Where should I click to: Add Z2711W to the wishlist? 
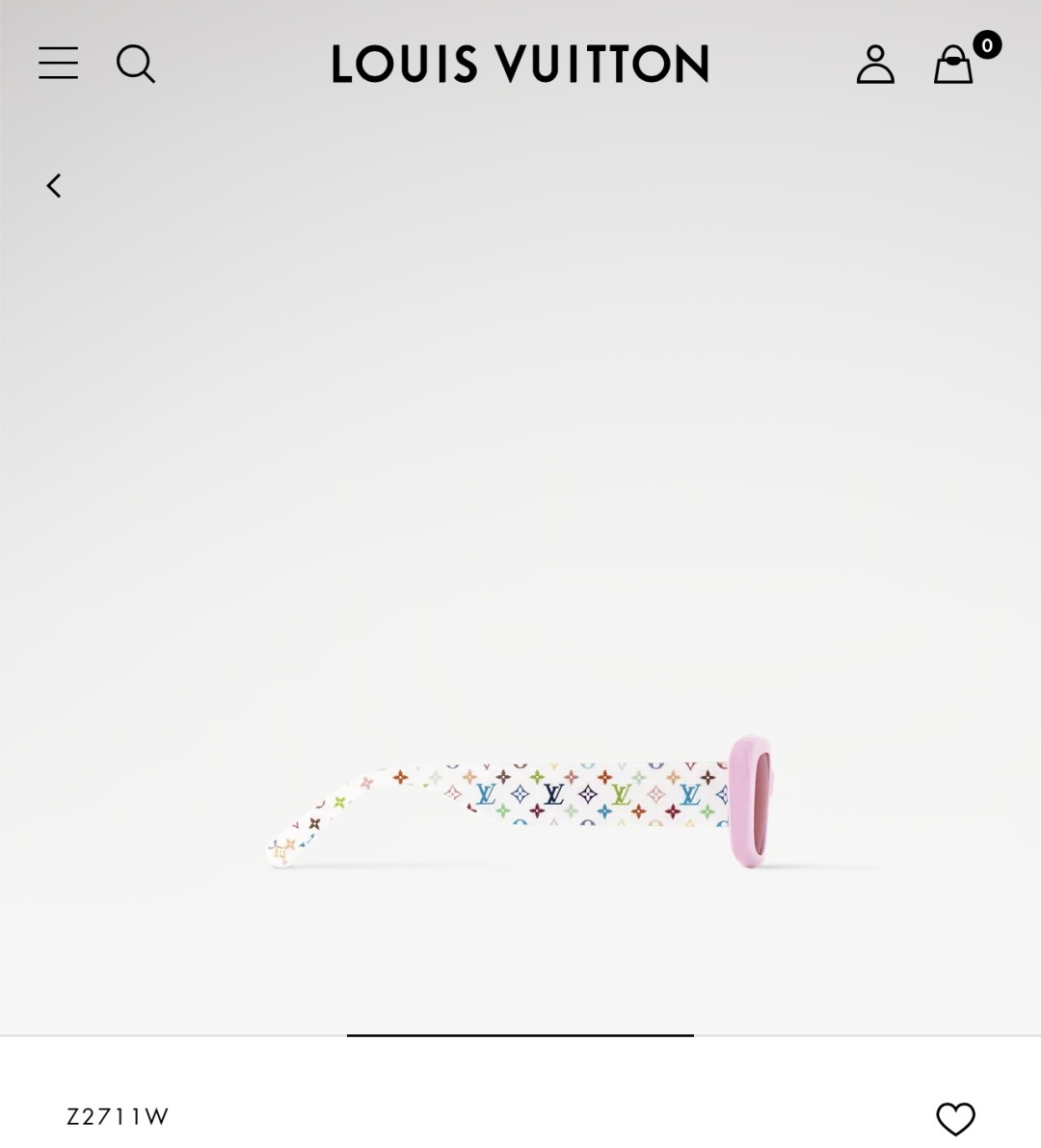955,1118
